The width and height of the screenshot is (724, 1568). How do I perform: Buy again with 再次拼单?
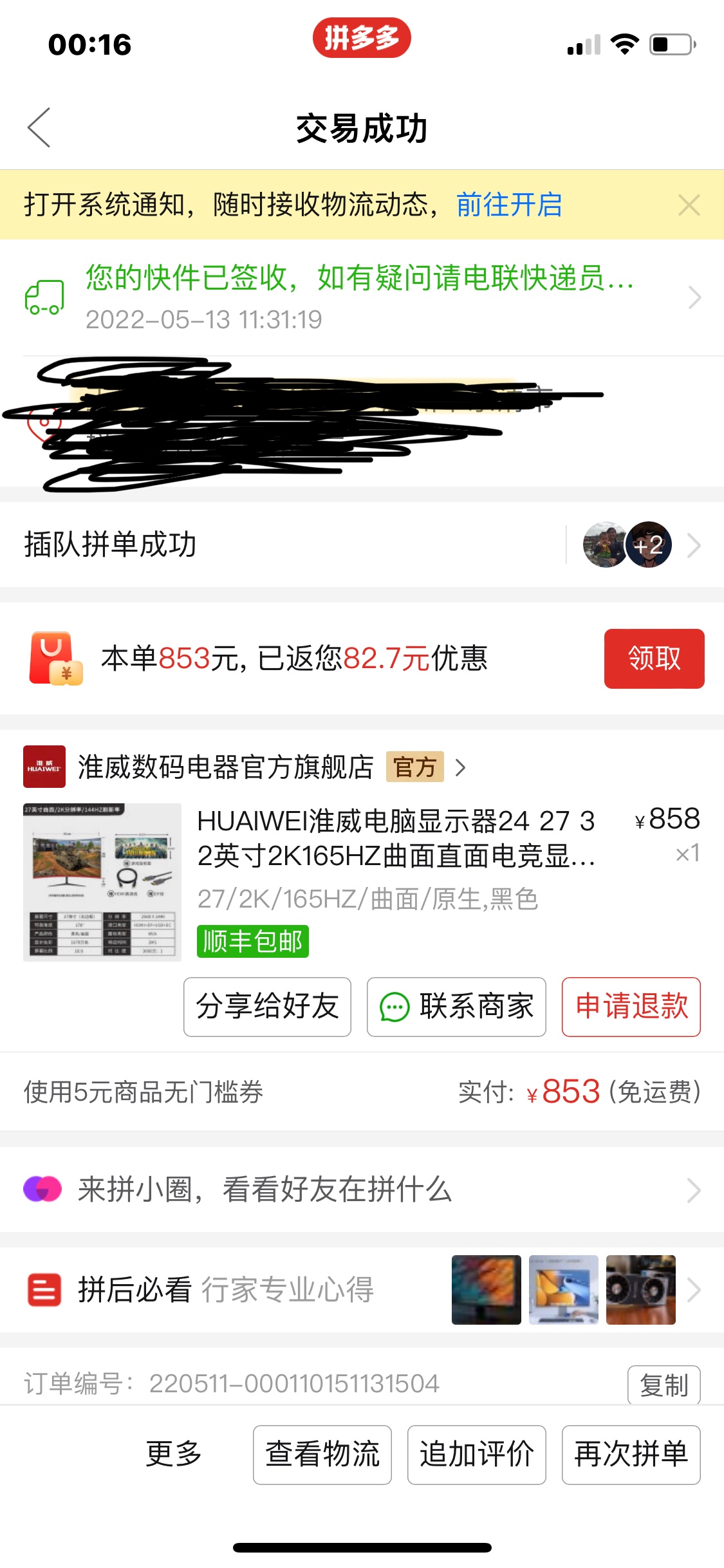631,1455
